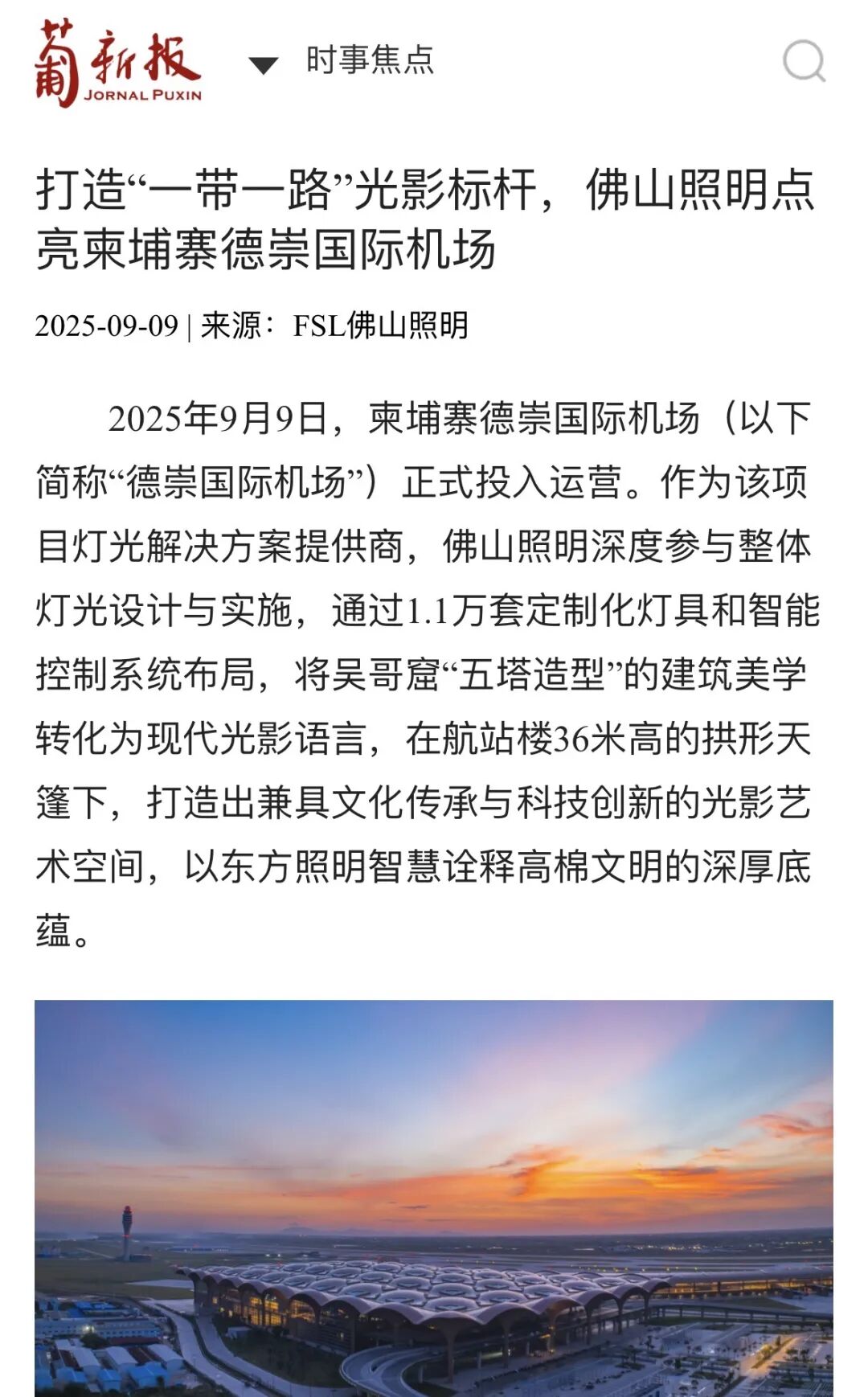Viewport: 868px width, 1397px height.
Task: Expand the 时事焦点 section dropdown
Action: [264, 64]
